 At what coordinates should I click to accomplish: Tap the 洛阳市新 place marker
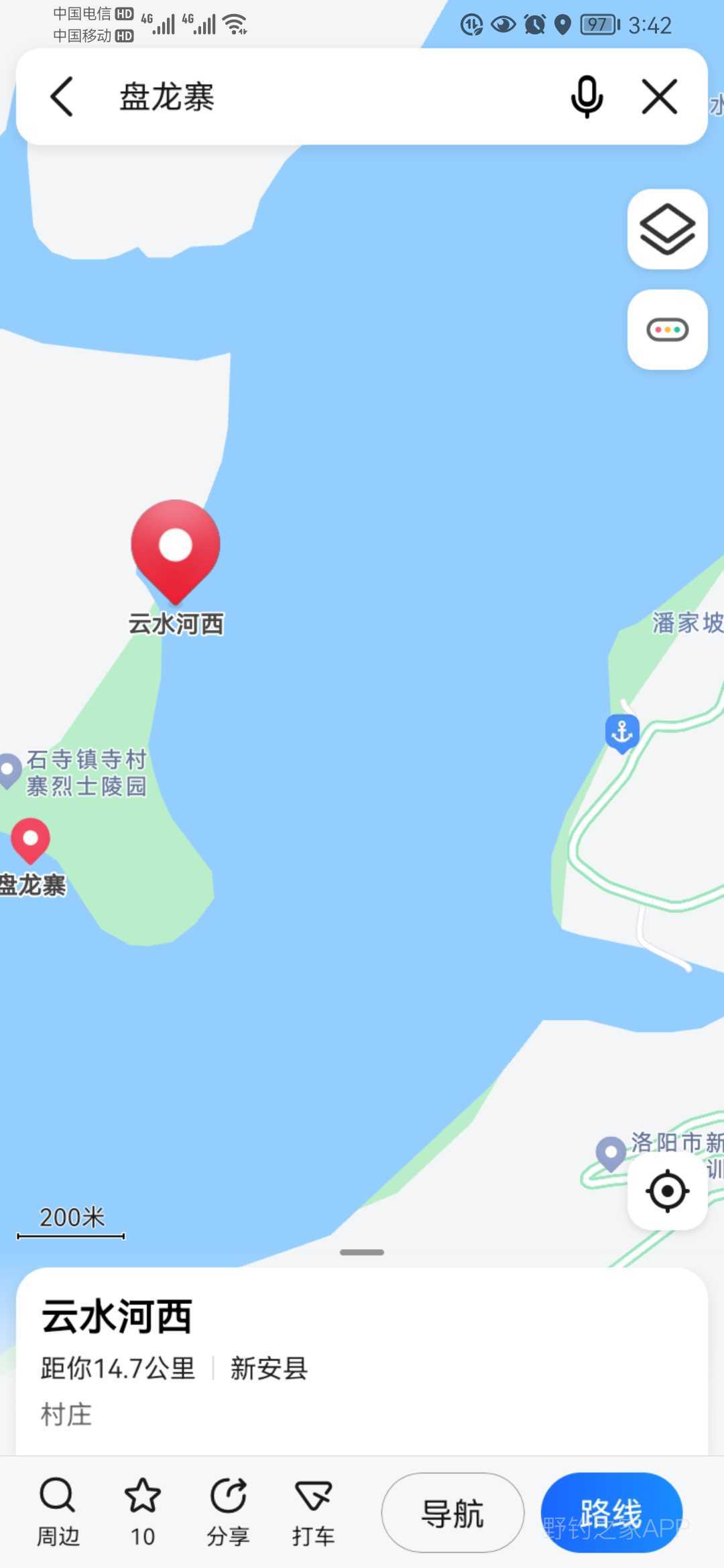pyautogui.click(x=610, y=1152)
